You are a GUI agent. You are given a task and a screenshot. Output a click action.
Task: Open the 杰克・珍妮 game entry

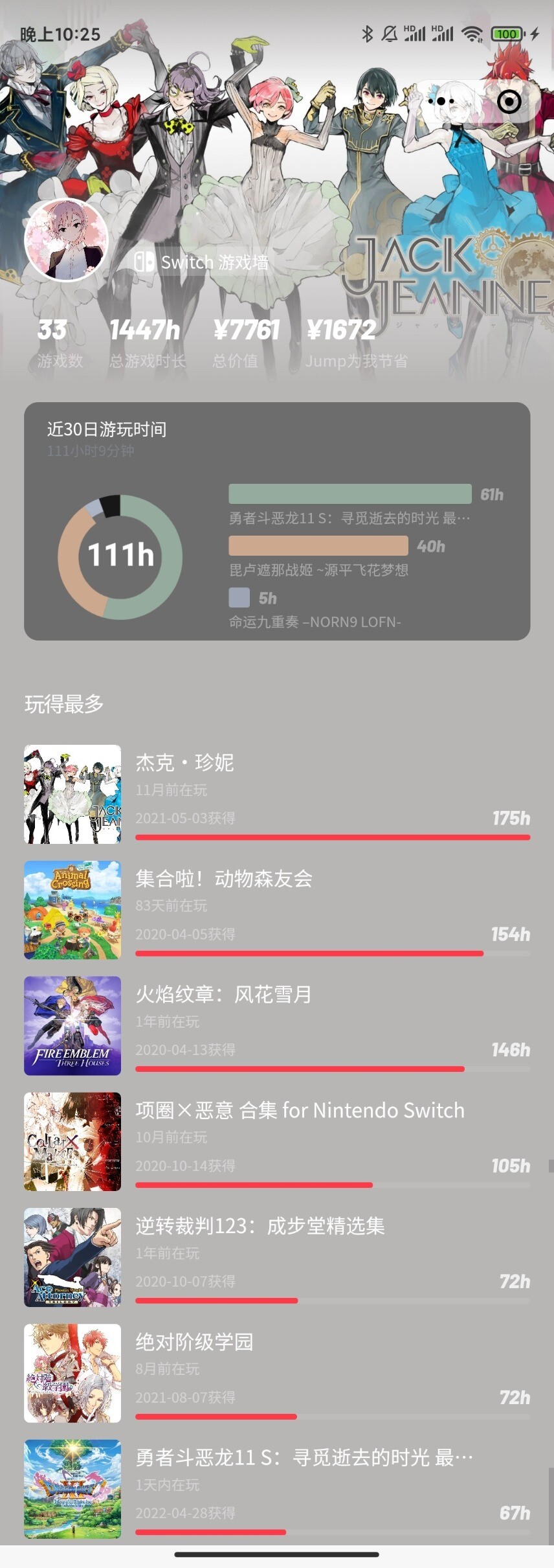pos(277,794)
